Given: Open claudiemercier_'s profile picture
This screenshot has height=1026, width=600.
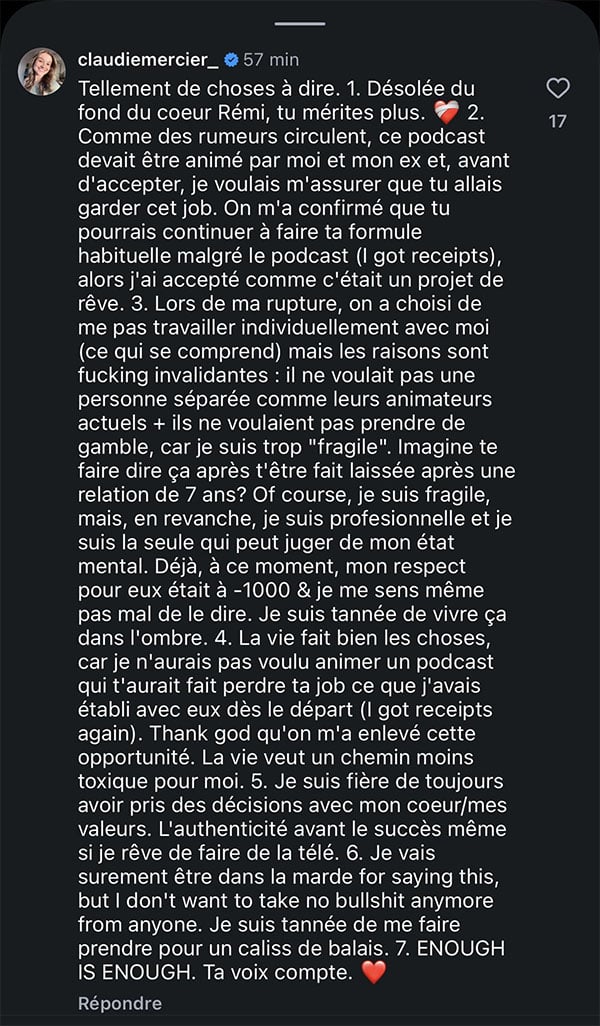Looking at the screenshot, I should click(x=42, y=71).
